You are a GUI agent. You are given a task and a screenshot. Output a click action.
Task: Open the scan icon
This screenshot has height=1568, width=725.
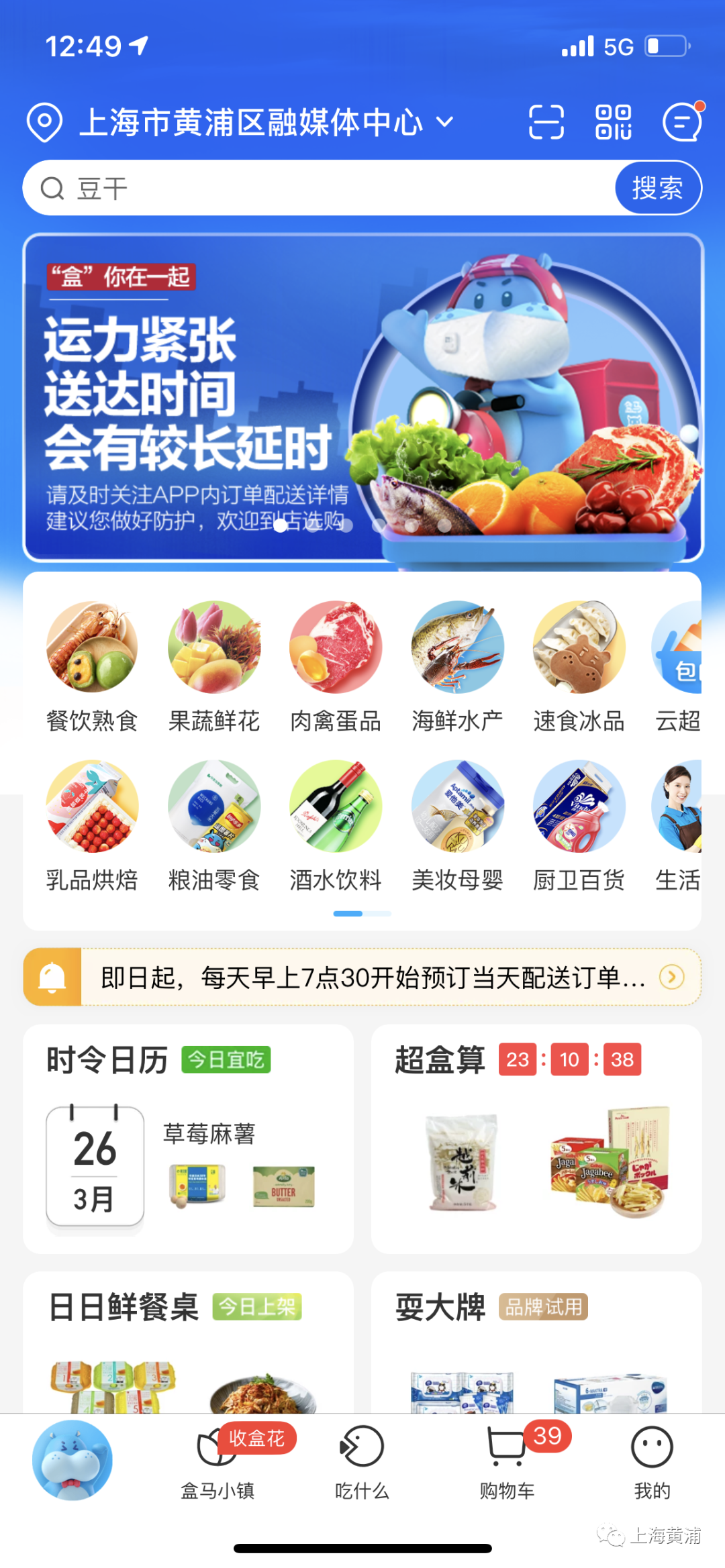[546, 122]
